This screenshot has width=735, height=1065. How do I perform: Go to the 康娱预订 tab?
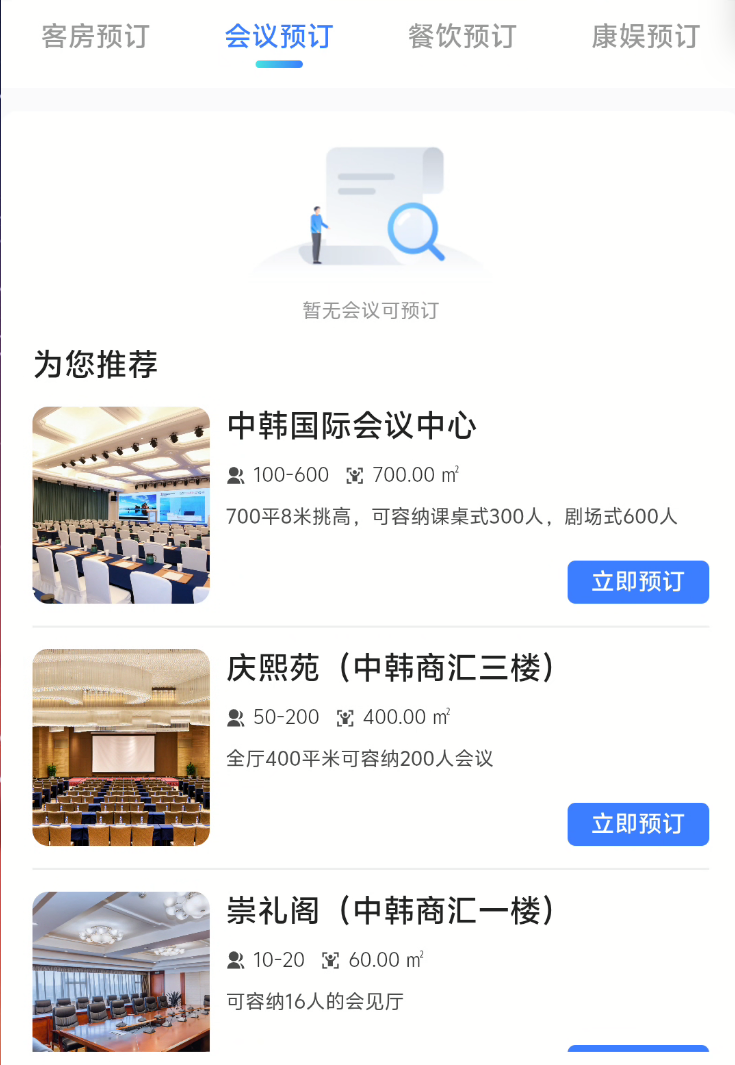point(645,37)
